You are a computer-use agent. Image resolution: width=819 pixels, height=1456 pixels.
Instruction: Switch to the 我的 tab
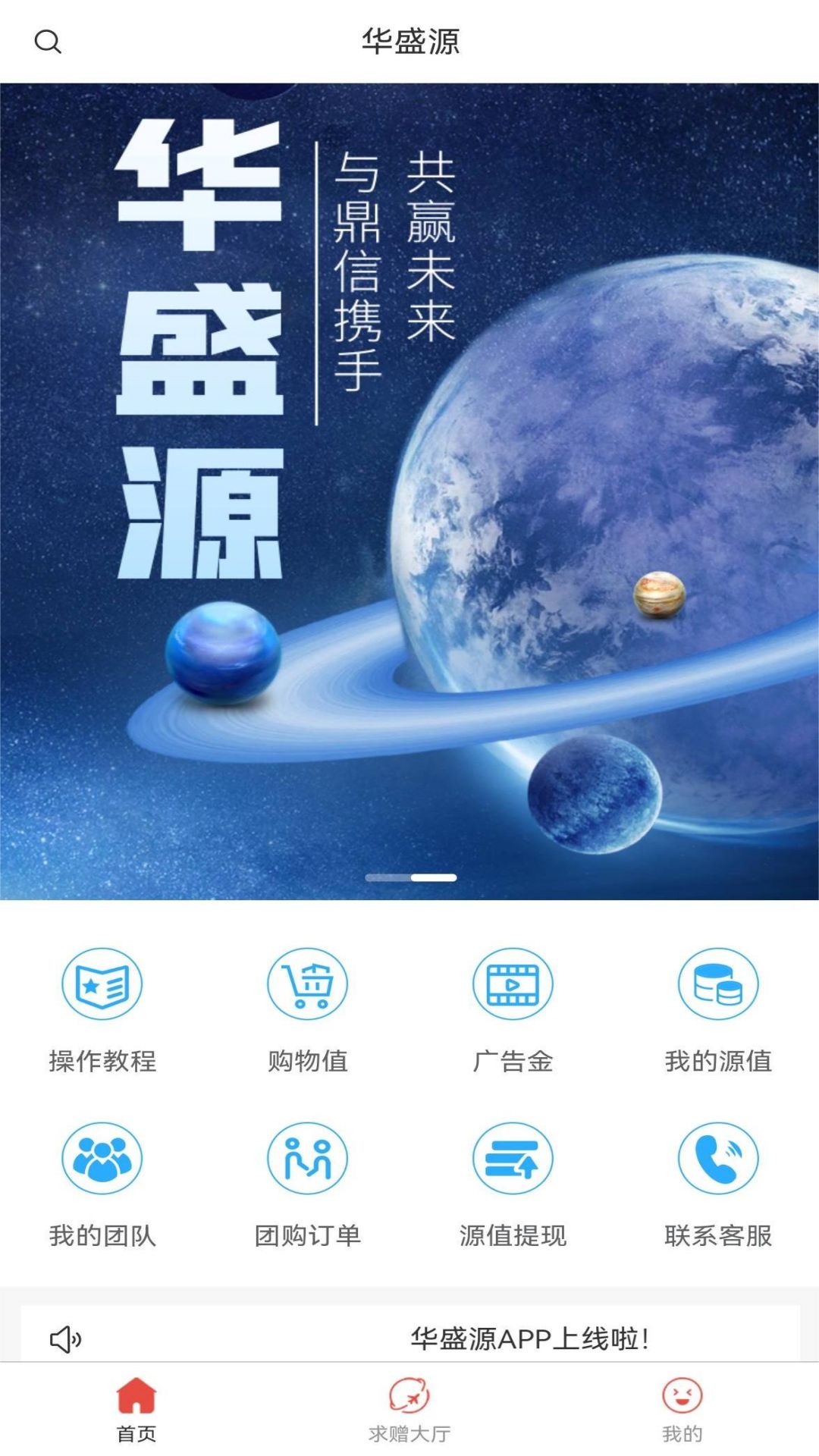[682, 1410]
